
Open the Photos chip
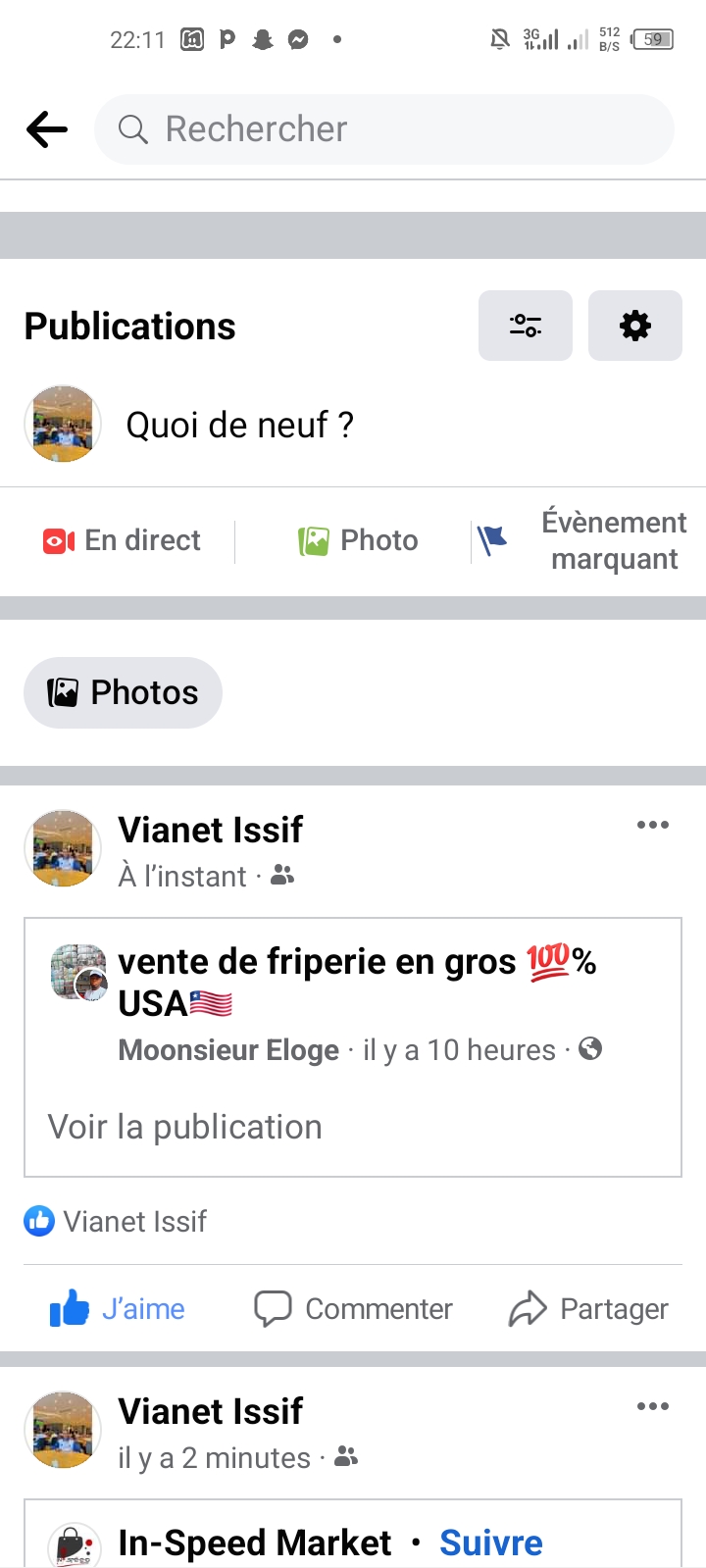pyautogui.click(x=124, y=692)
